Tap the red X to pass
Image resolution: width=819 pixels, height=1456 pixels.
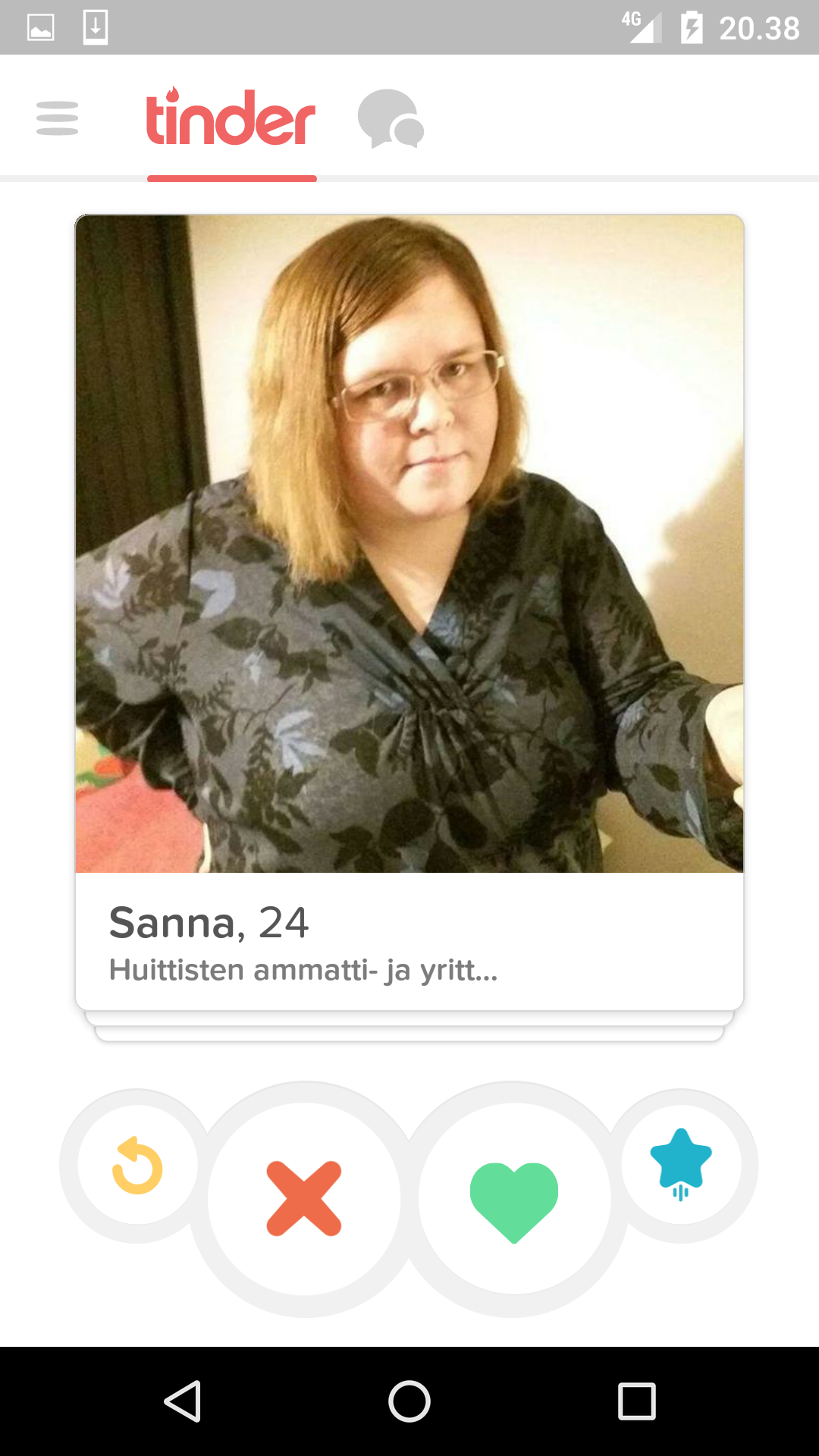click(x=304, y=1199)
